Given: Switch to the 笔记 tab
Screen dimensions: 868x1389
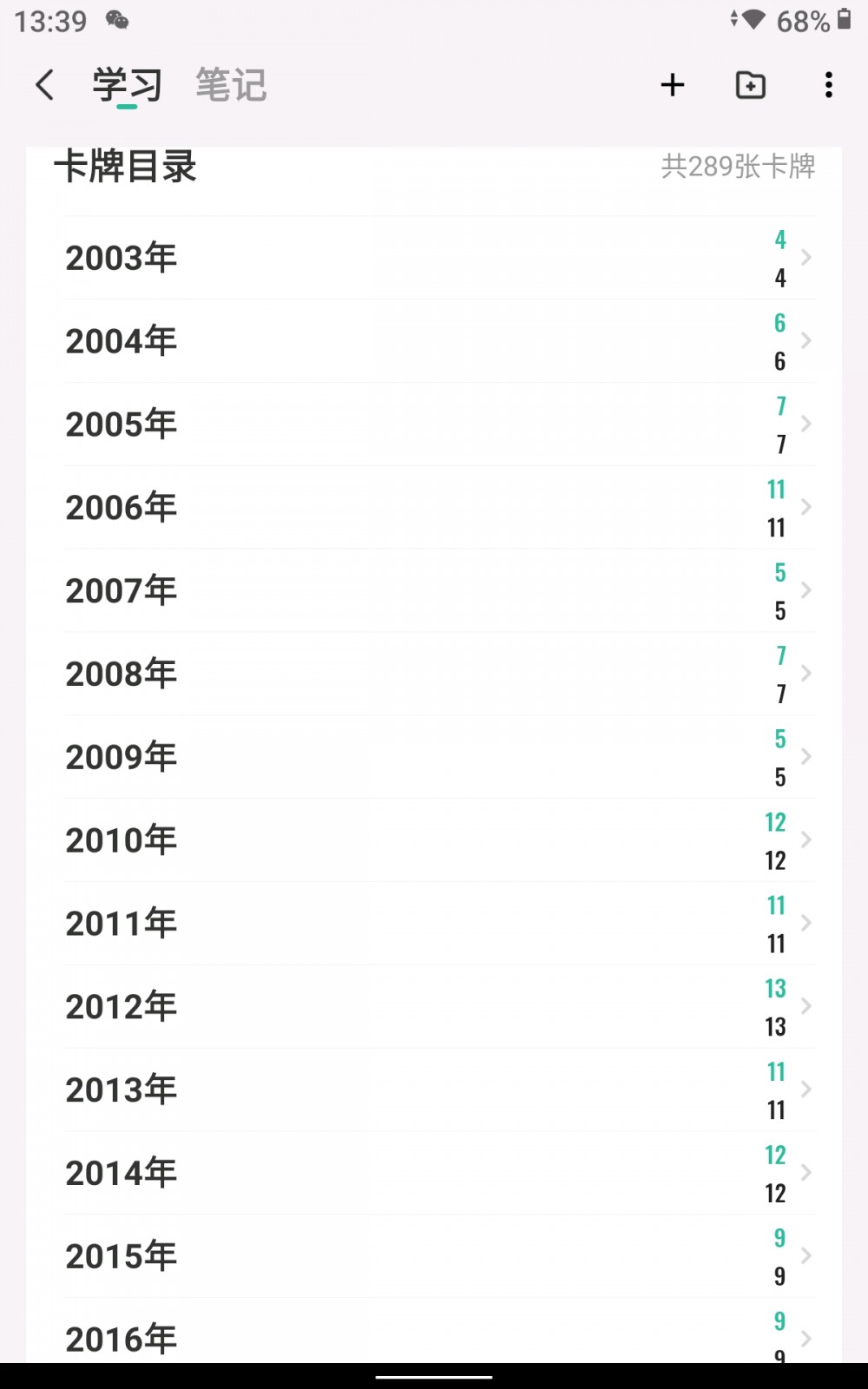Looking at the screenshot, I should pos(230,85).
